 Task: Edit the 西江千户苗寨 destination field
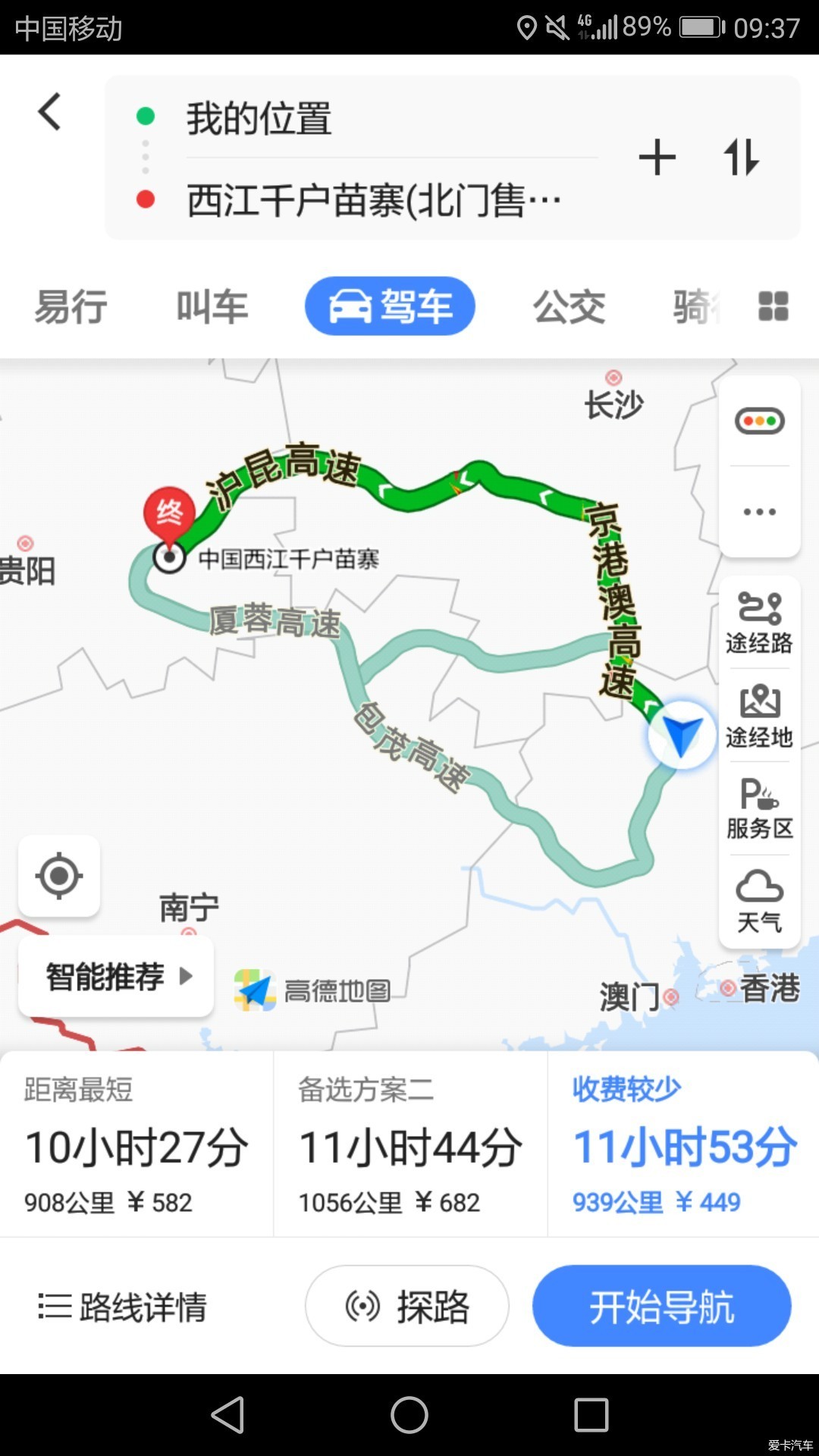click(x=372, y=201)
